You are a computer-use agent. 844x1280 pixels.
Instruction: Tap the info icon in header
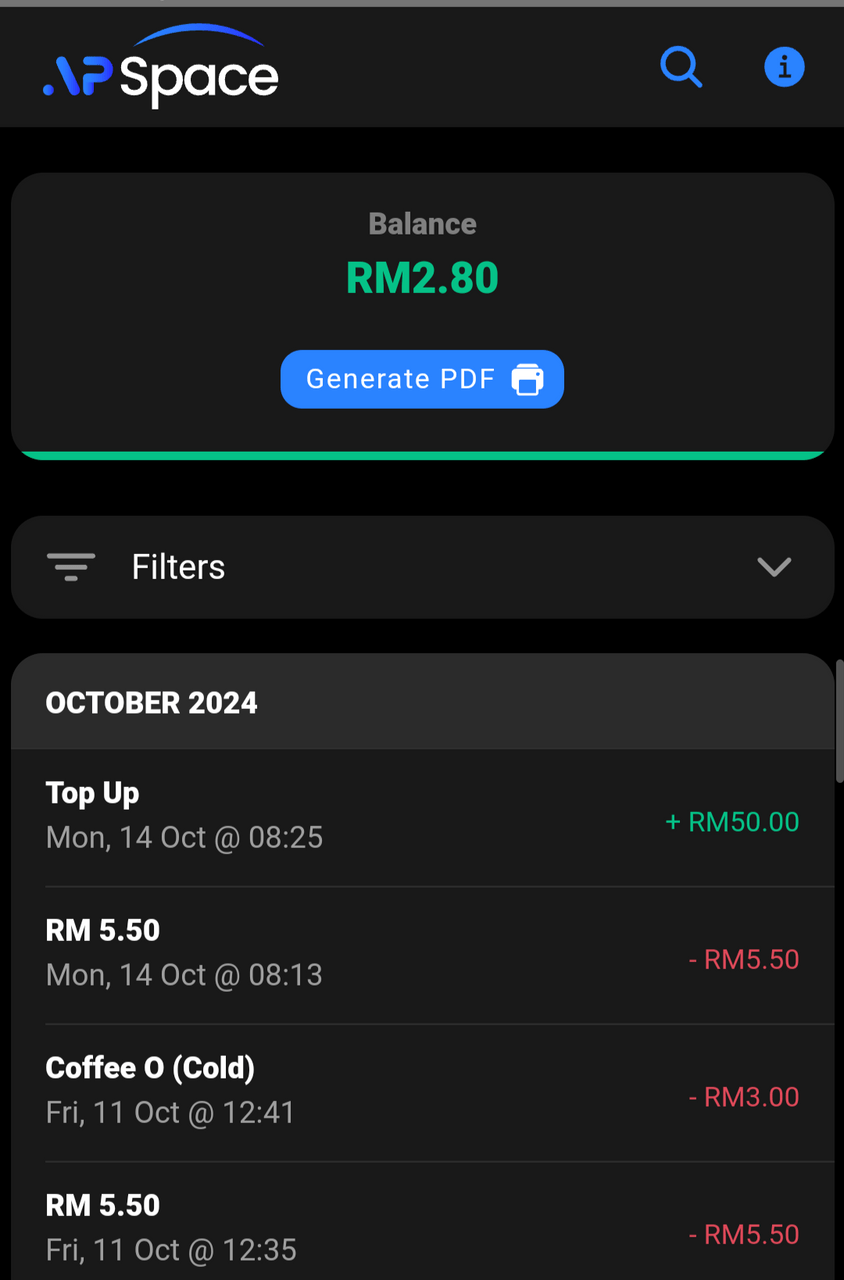click(784, 67)
